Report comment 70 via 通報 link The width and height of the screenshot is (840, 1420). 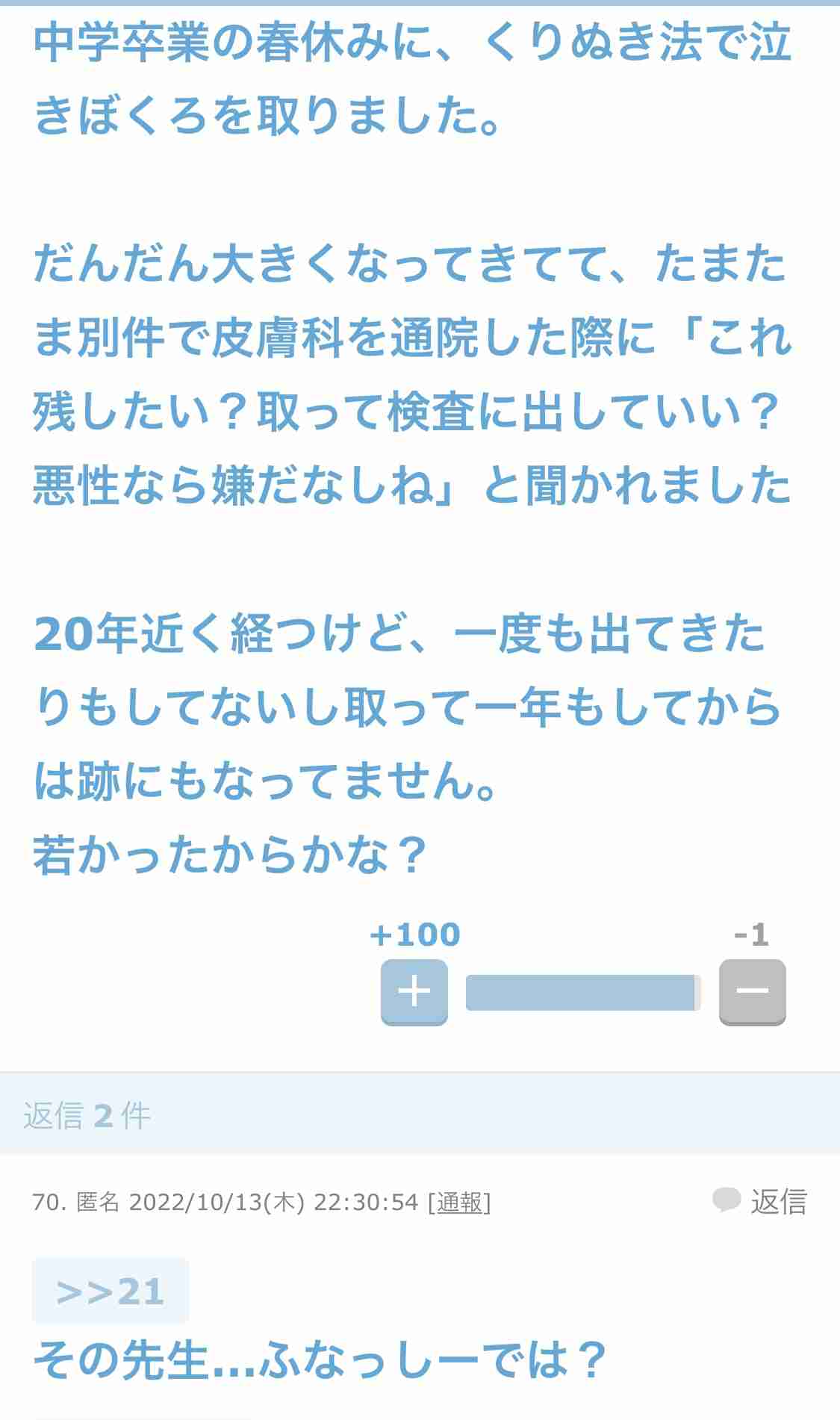[x=459, y=1203]
